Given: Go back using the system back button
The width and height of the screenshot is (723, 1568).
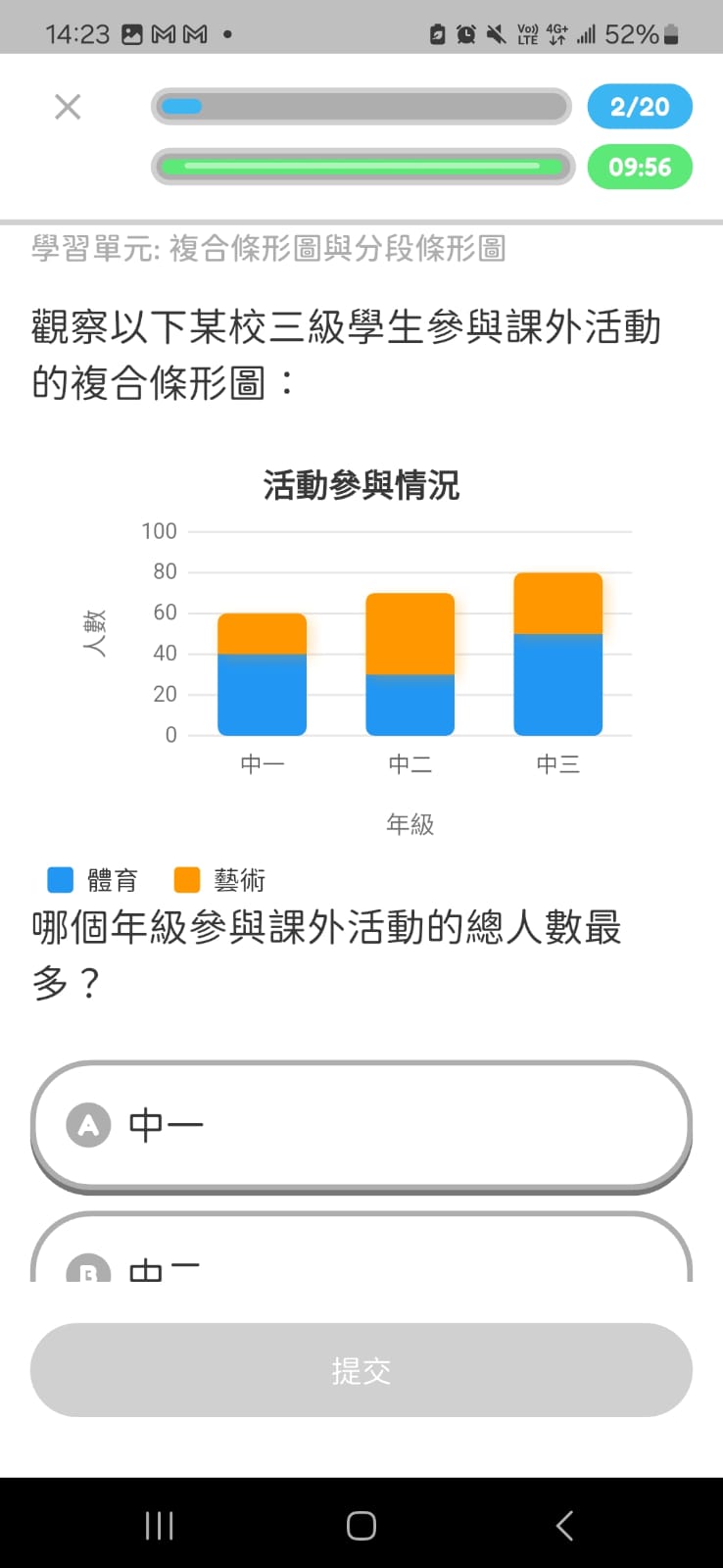Looking at the screenshot, I should tap(564, 1525).
